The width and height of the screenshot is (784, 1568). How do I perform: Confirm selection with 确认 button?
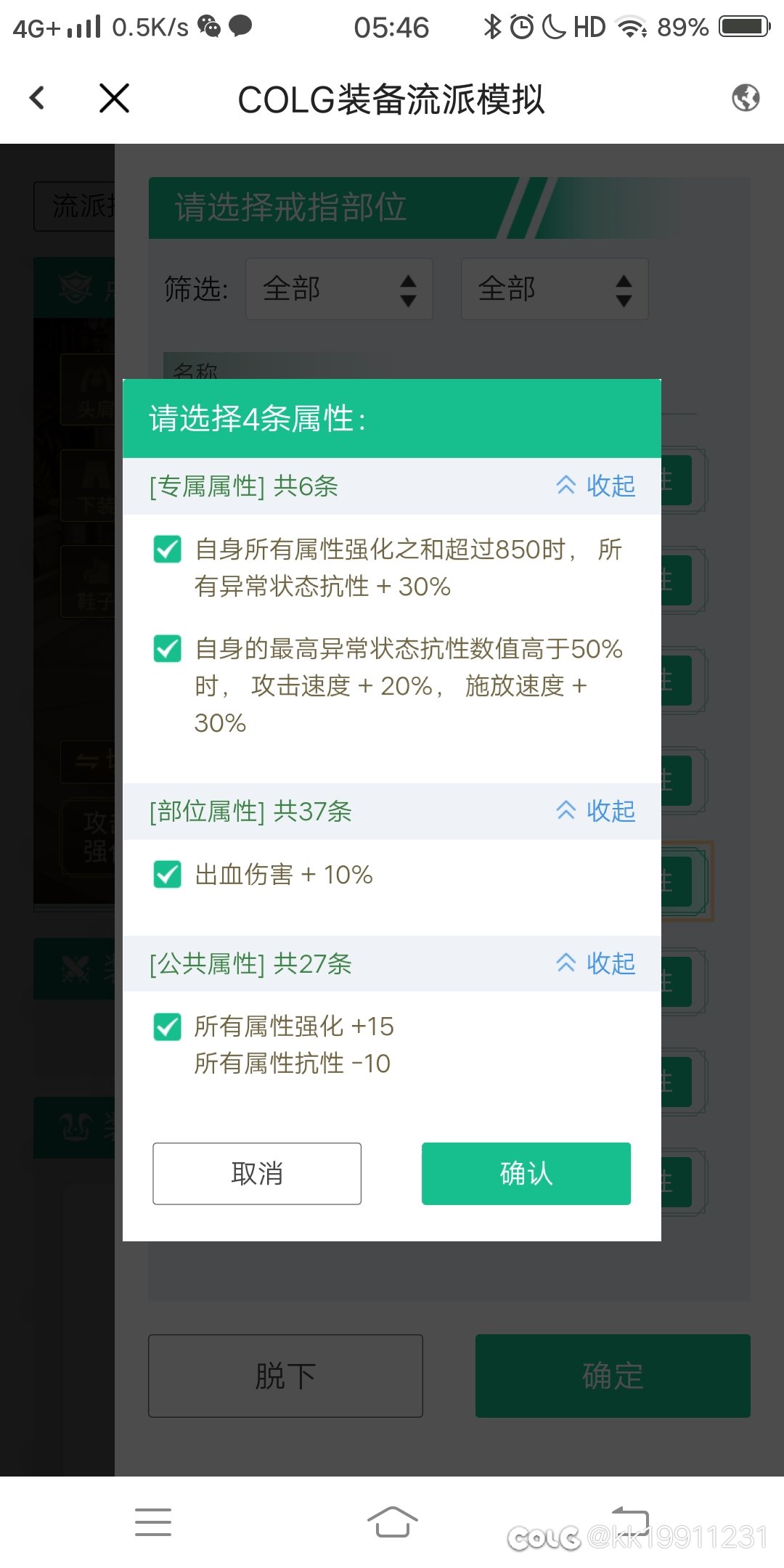click(526, 1174)
